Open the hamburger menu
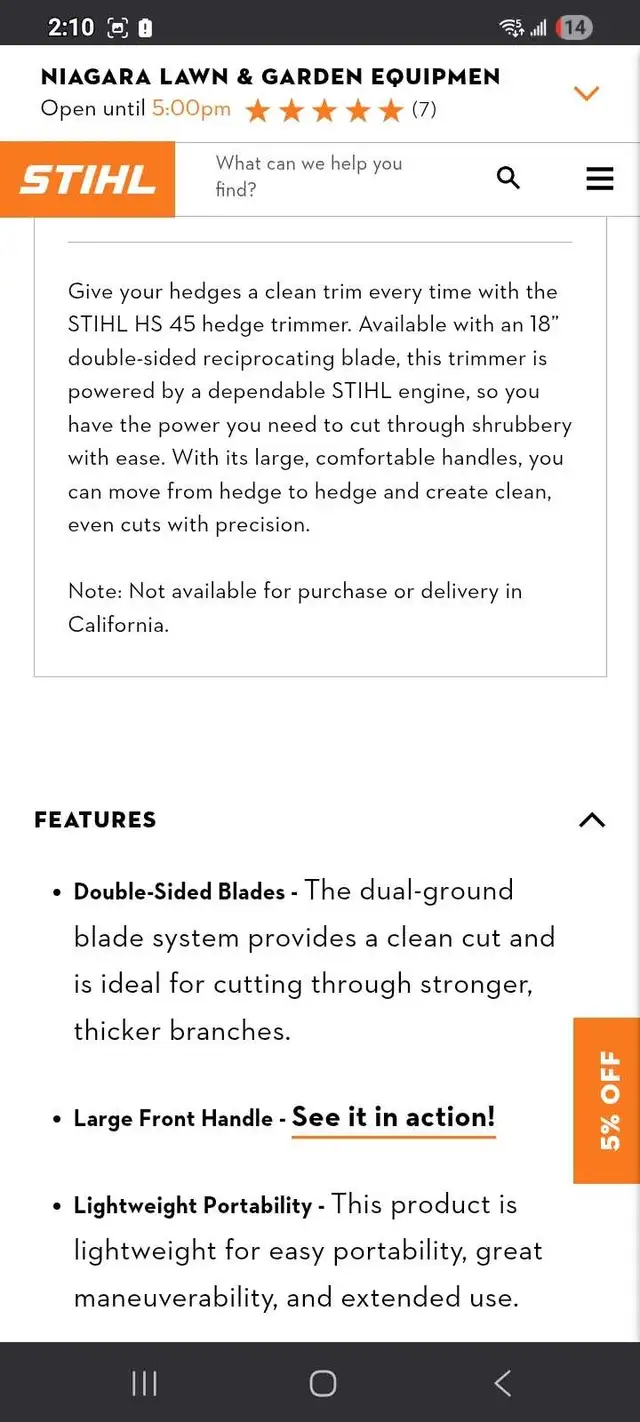640x1422 pixels. click(600, 179)
